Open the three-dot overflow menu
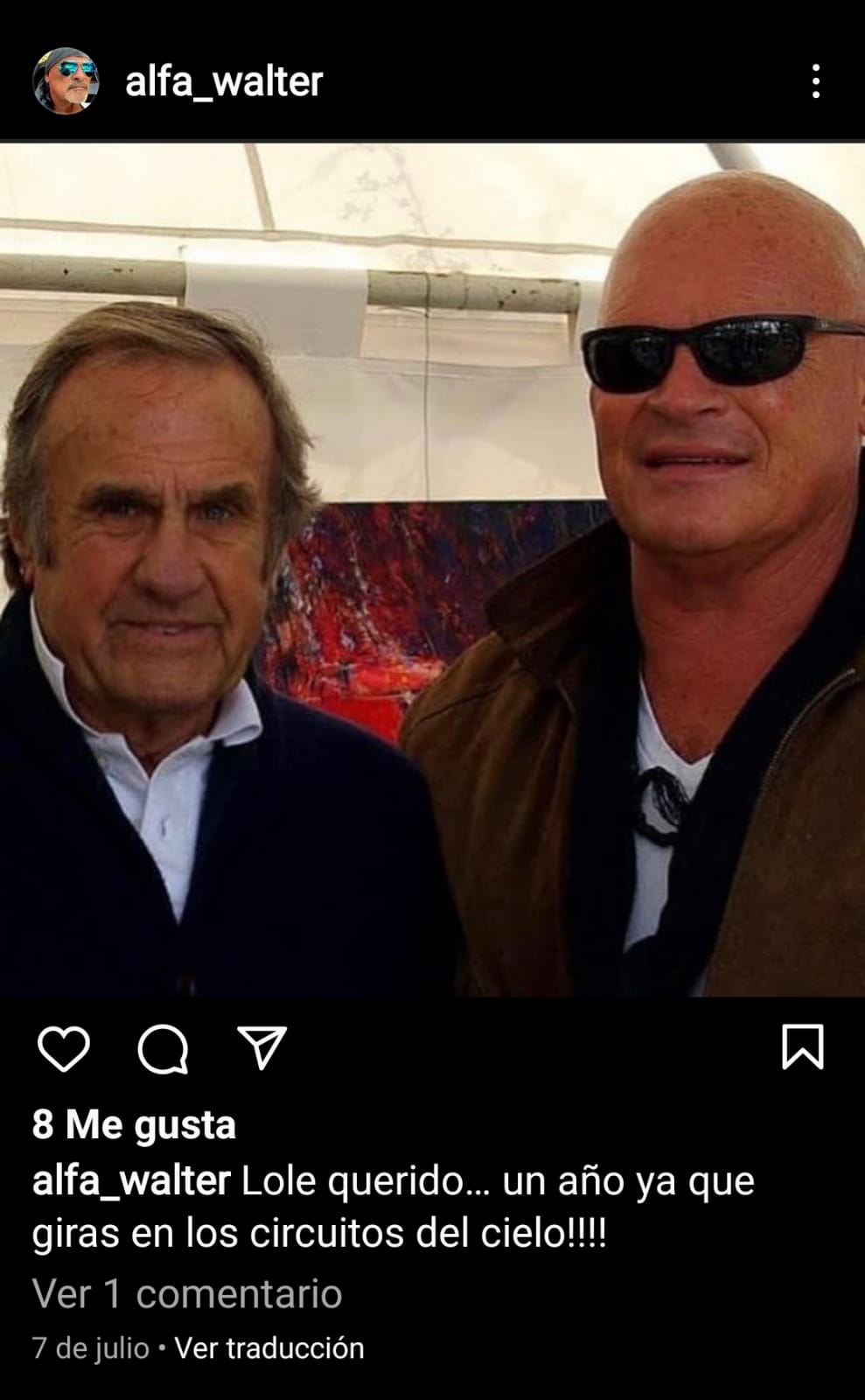Image resolution: width=865 pixels, height=1400 pixels. [x=815, y=80]
